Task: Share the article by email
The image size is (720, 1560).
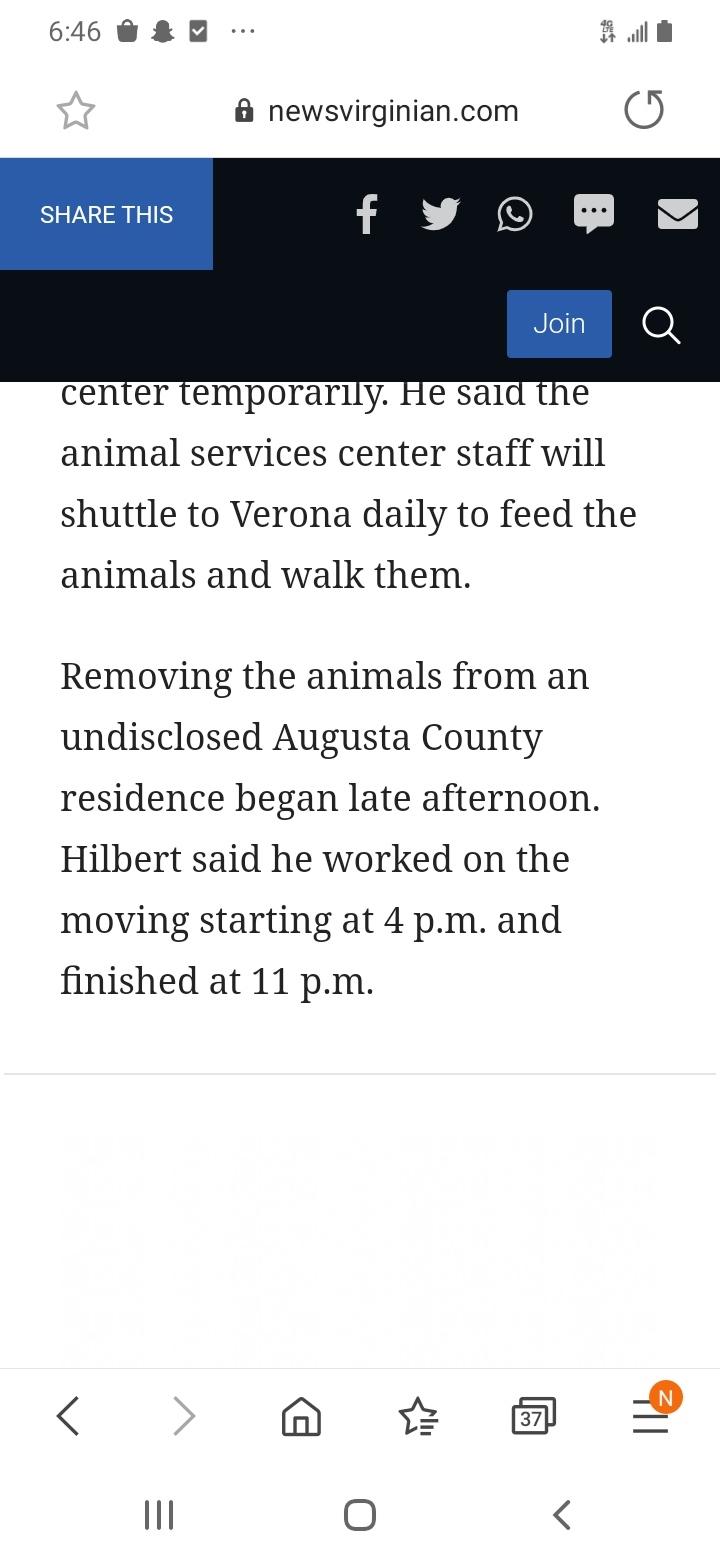Action: tap(677, 214)
